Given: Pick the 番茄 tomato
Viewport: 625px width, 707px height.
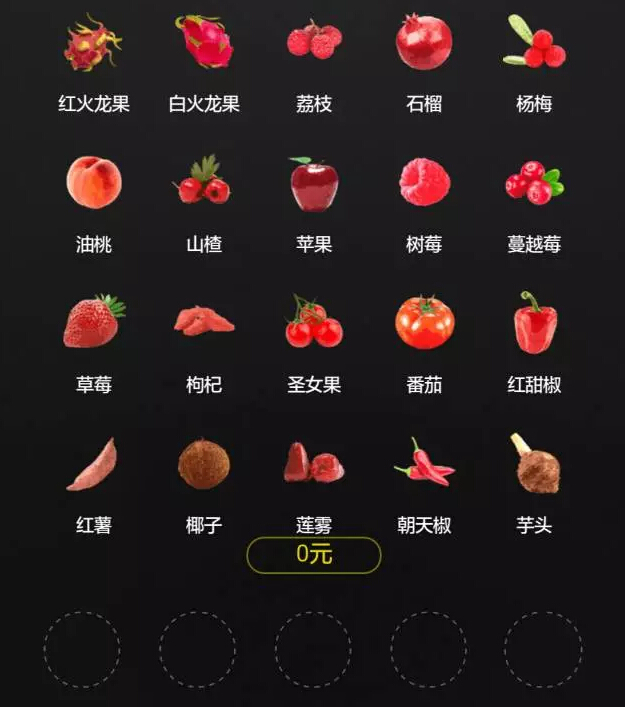Looking at the screenshot, I should (424, 322).
